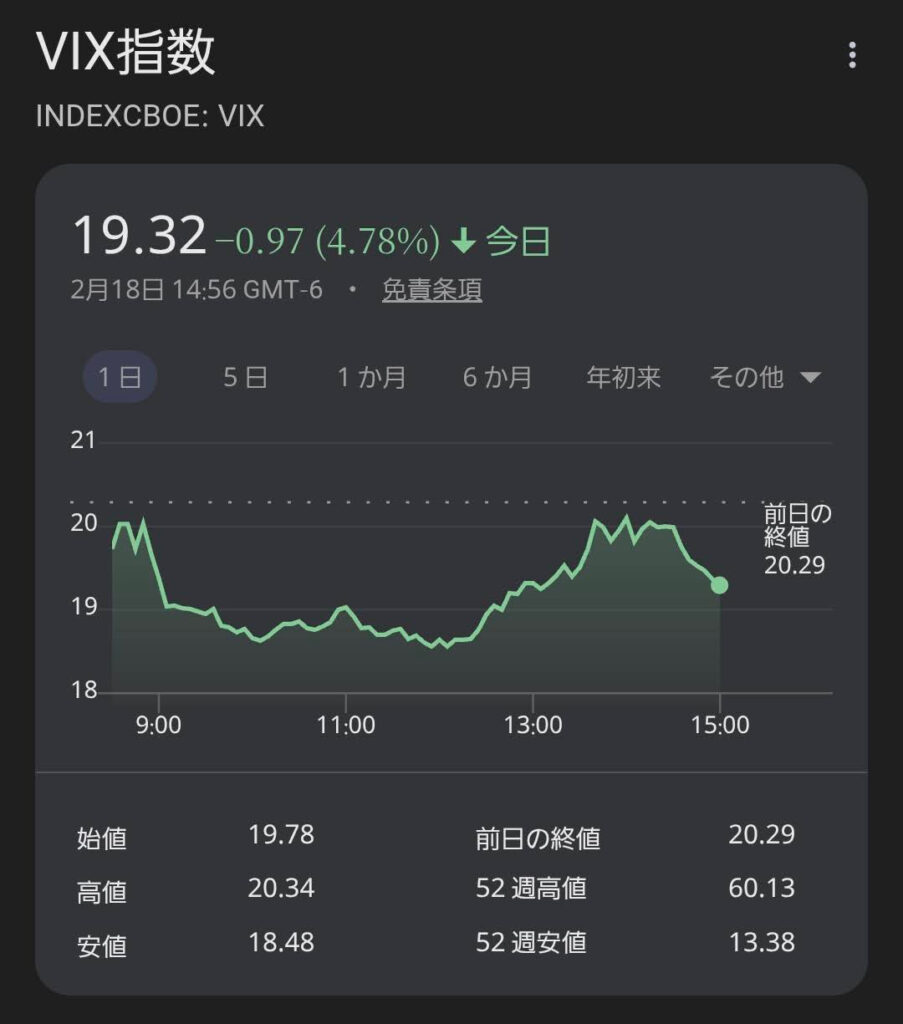
Task: Switch chart to 5日 range
Action: [245, 378]
